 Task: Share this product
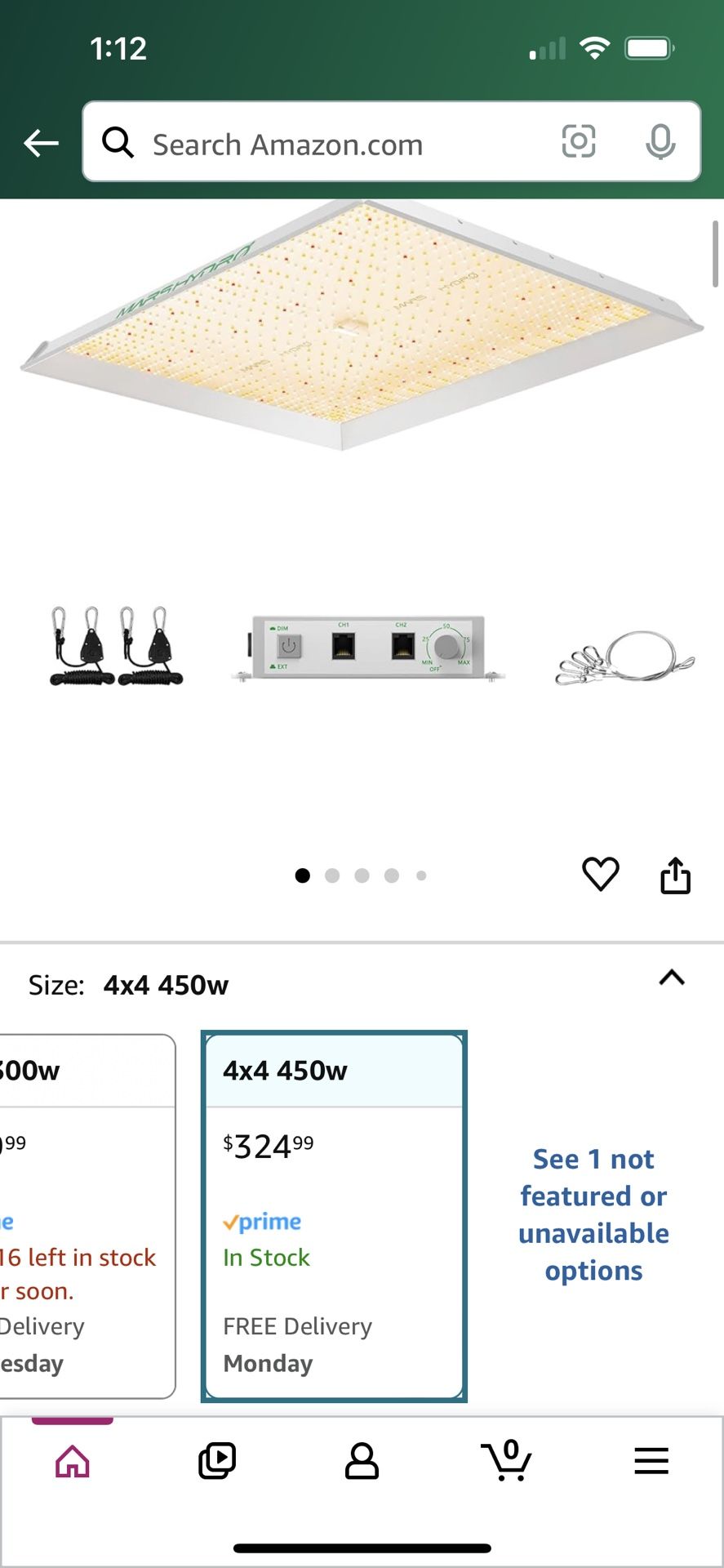click(x=675, y=875)
